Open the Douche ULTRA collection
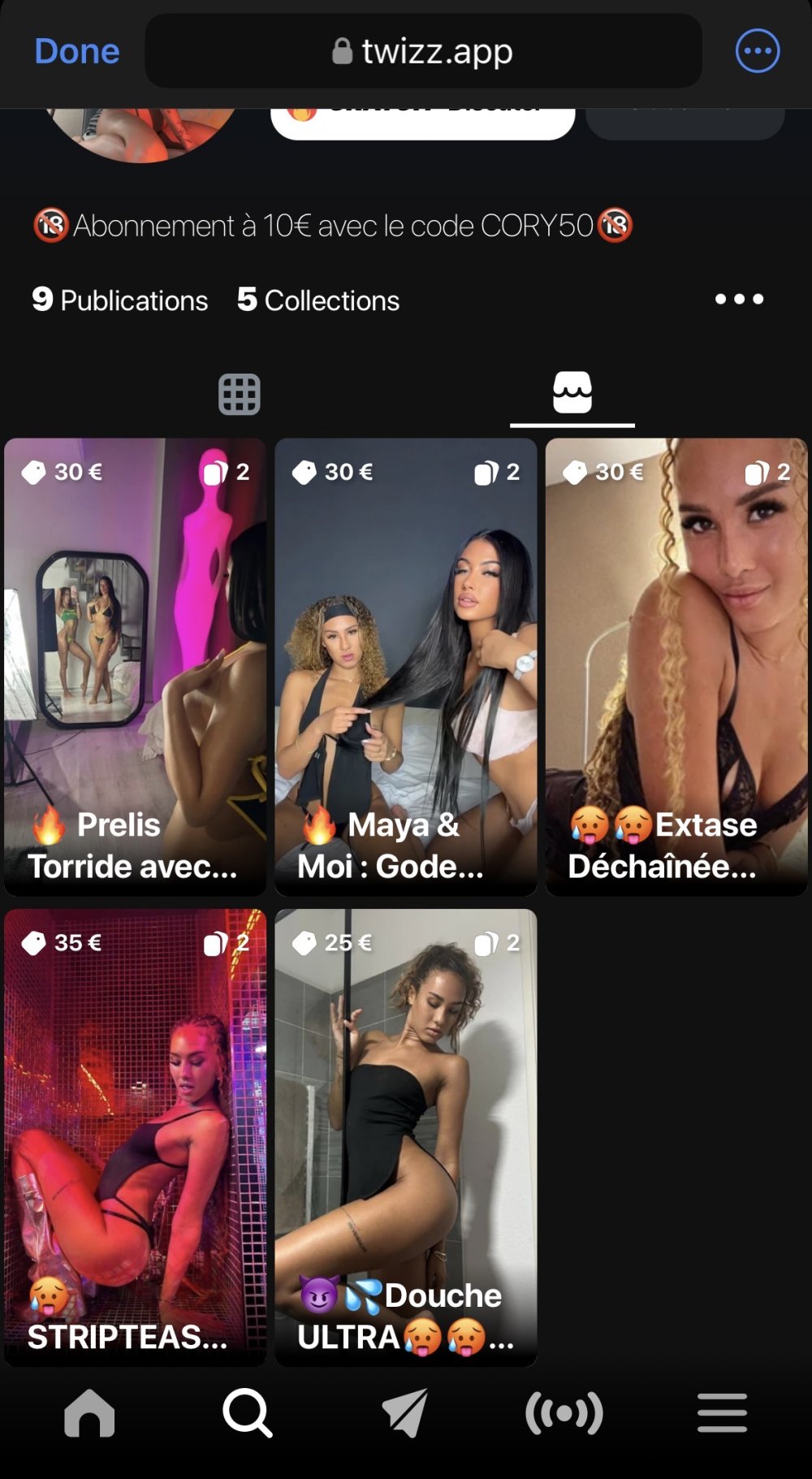This screenshot has width=812, height=1479. coord(406,1137)
